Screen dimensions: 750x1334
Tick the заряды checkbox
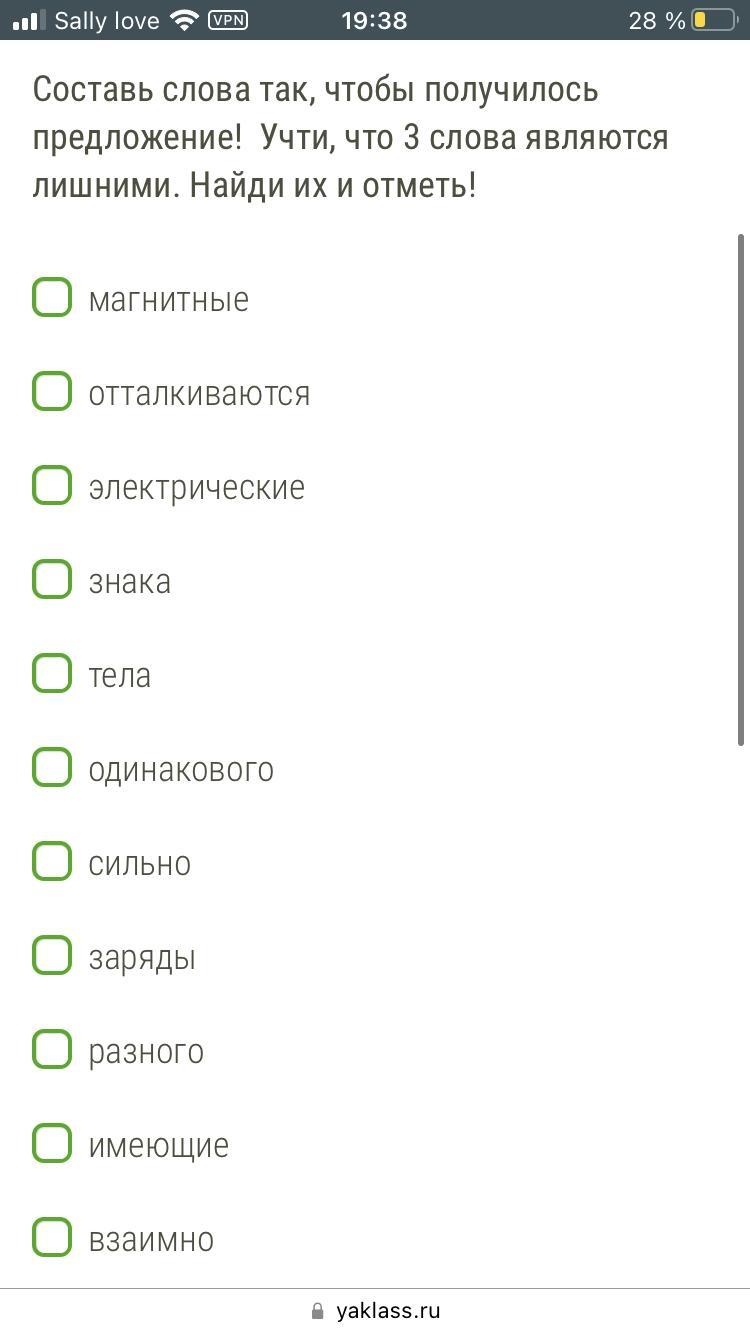52,956
